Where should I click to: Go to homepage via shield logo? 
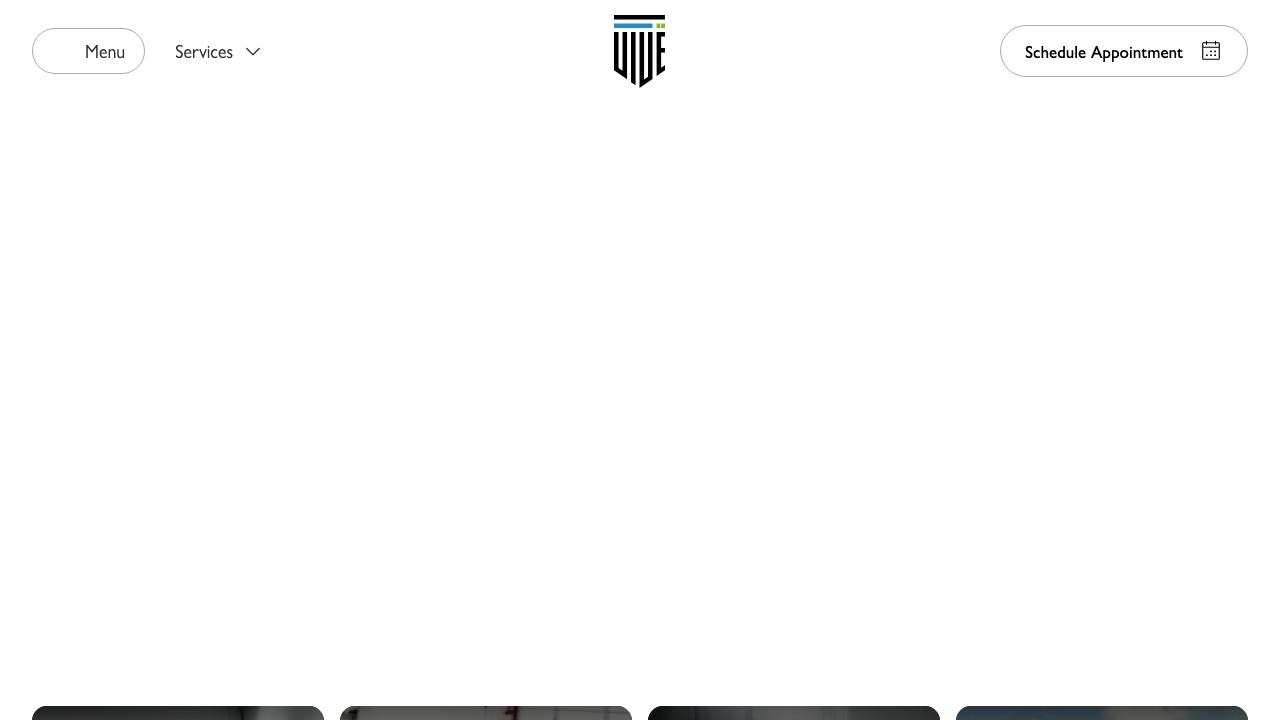point(639,51)
